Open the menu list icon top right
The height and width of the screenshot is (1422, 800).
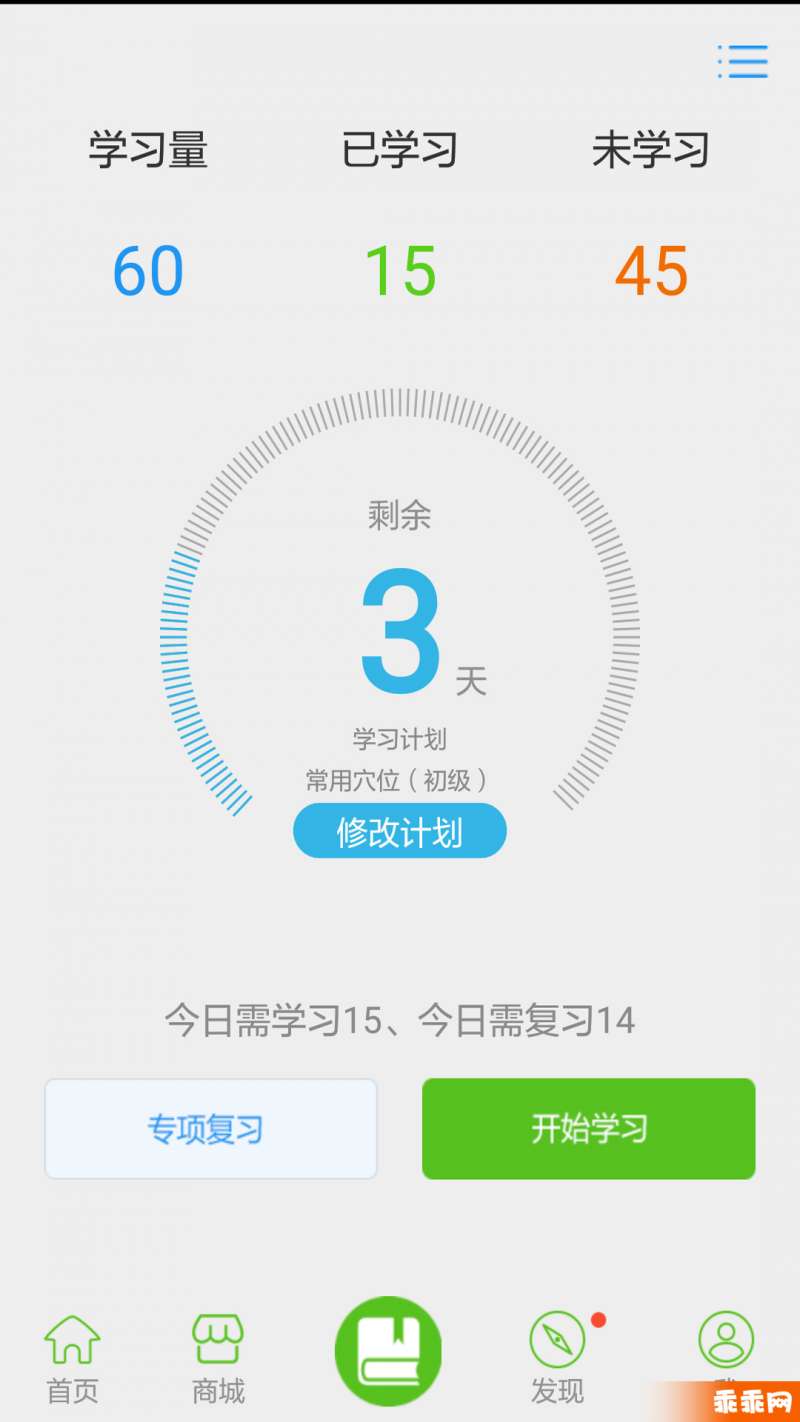(742, 62)
